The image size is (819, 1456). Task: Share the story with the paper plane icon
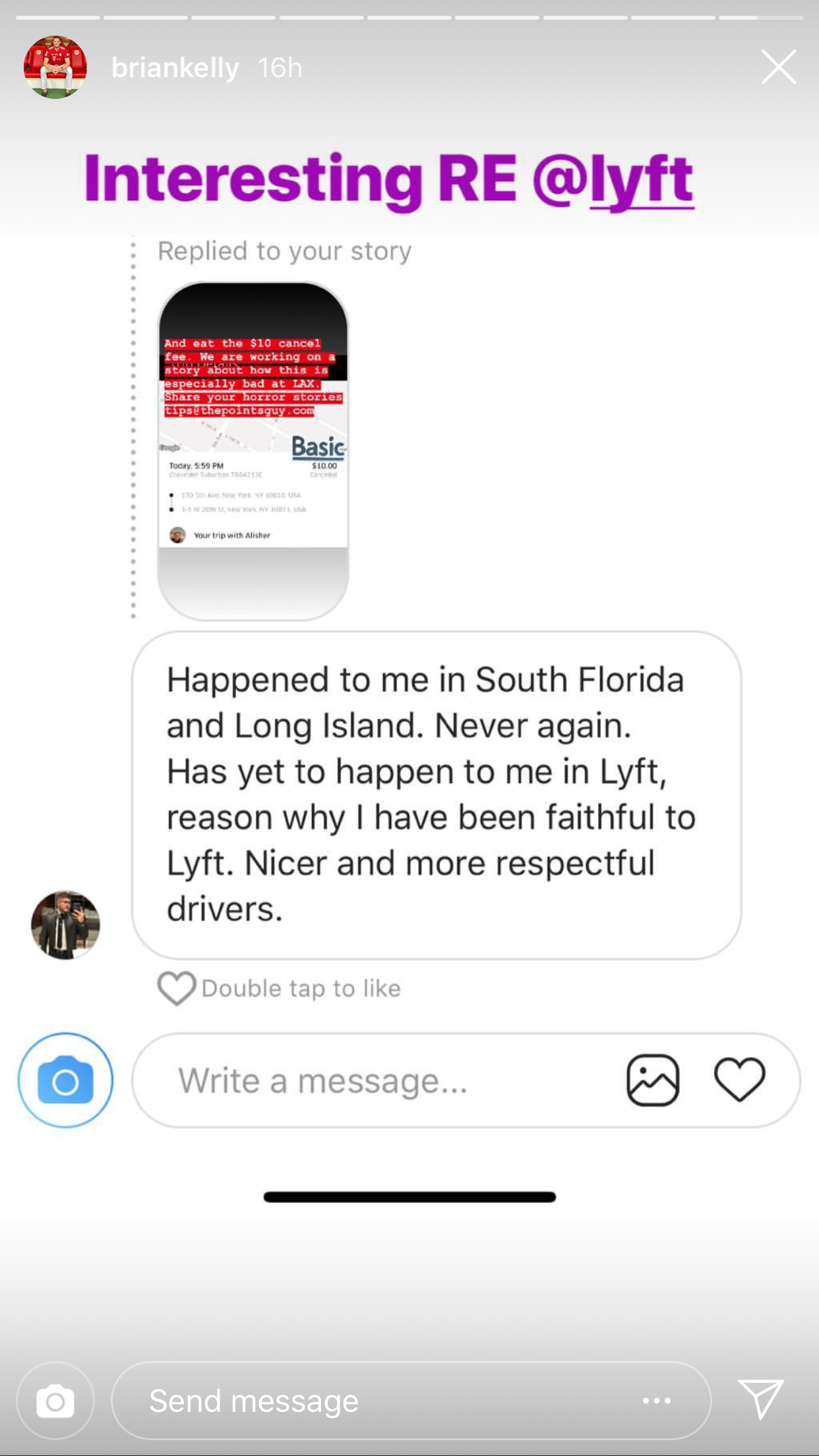click(760, 1399)
